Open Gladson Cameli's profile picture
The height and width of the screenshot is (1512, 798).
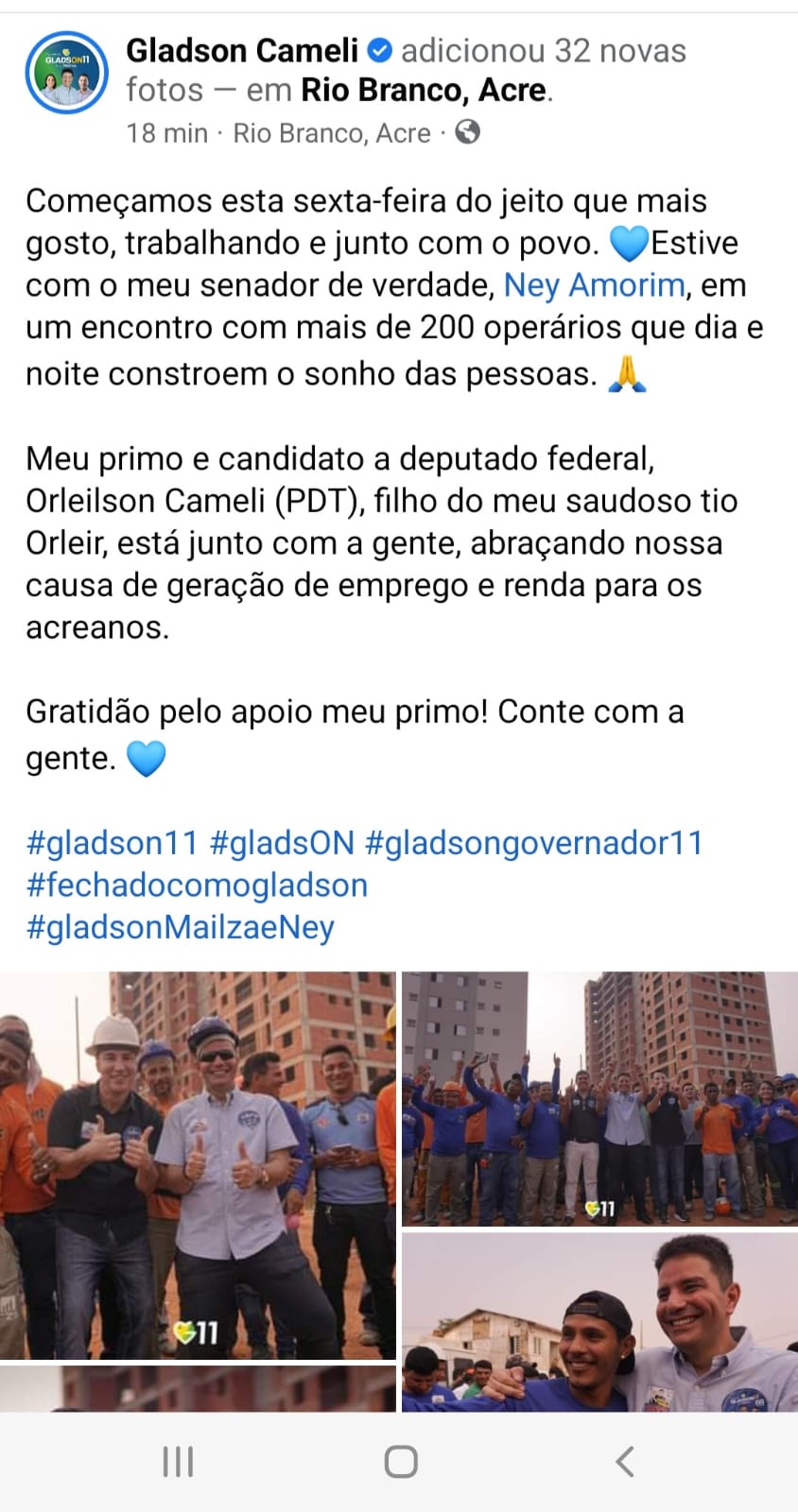[65, 73]
